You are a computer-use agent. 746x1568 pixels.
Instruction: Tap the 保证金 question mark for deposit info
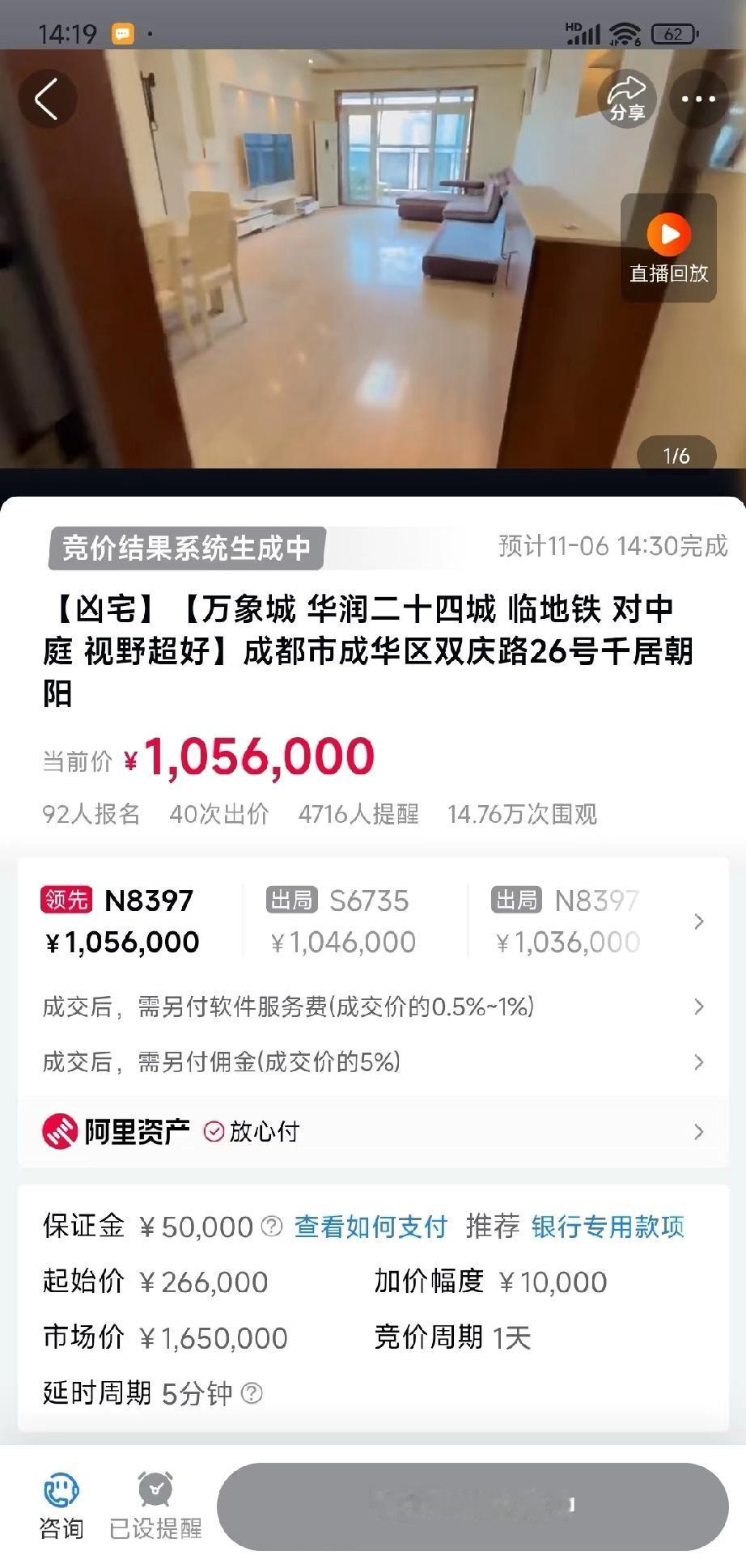point(267,1227)
